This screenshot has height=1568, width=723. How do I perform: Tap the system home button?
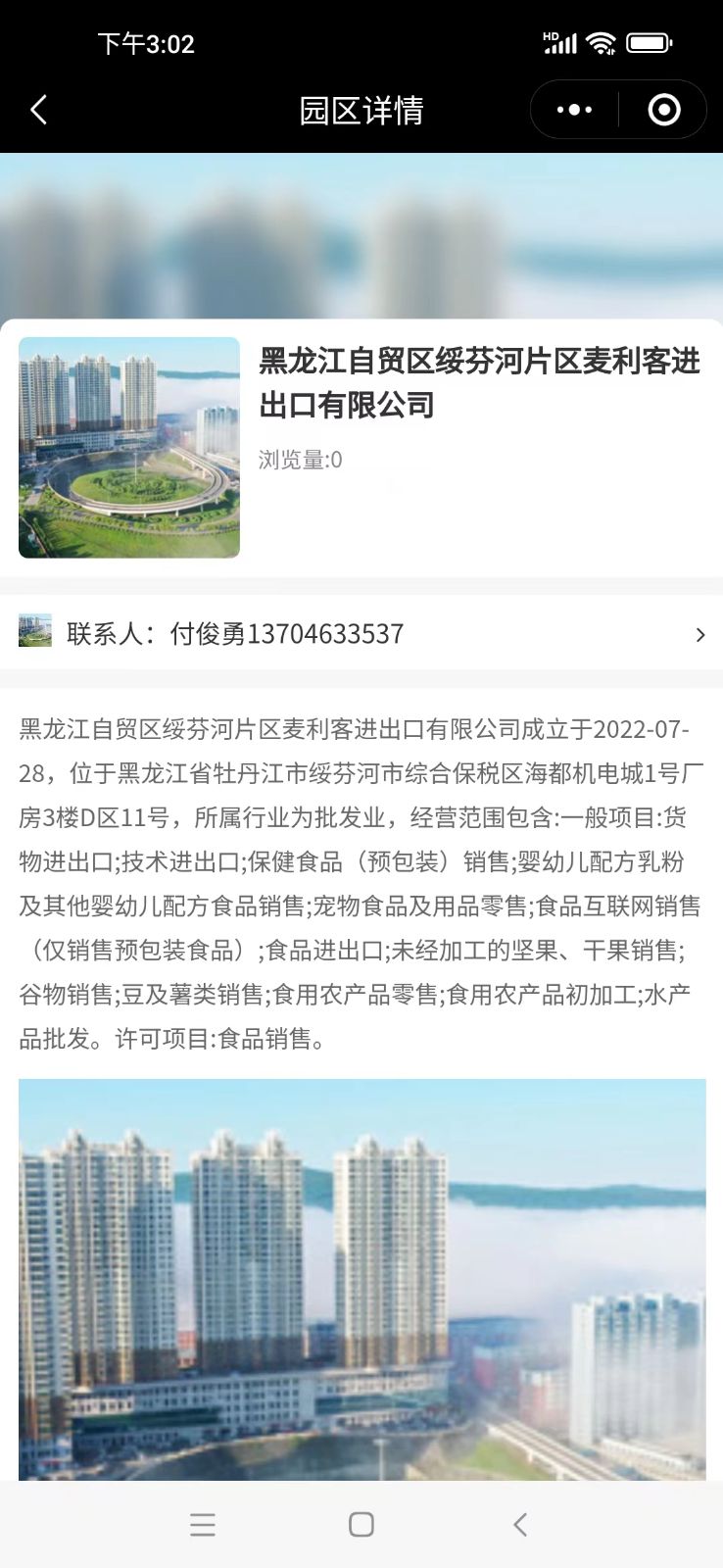361,1524
